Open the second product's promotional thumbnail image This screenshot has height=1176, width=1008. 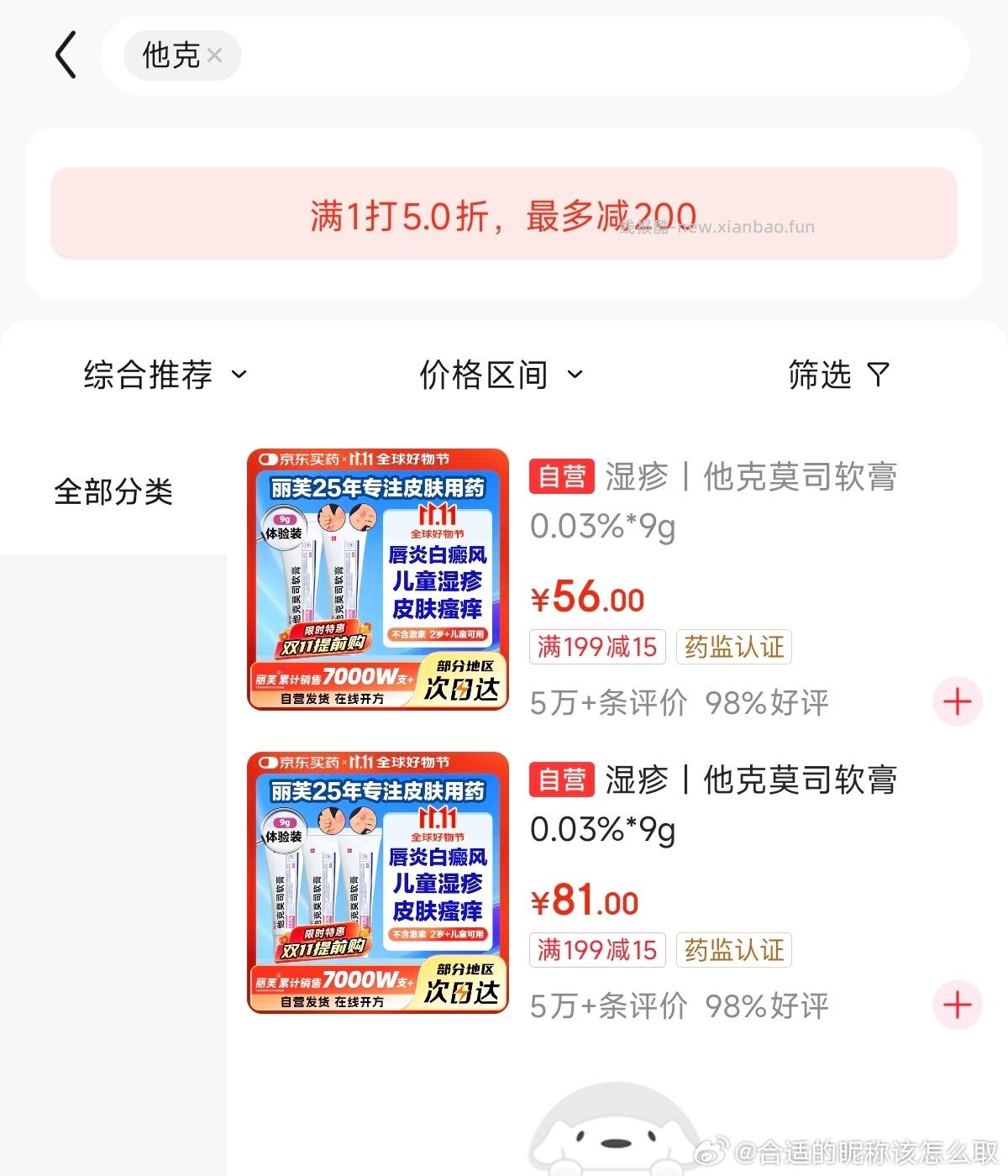click(377, 883)
